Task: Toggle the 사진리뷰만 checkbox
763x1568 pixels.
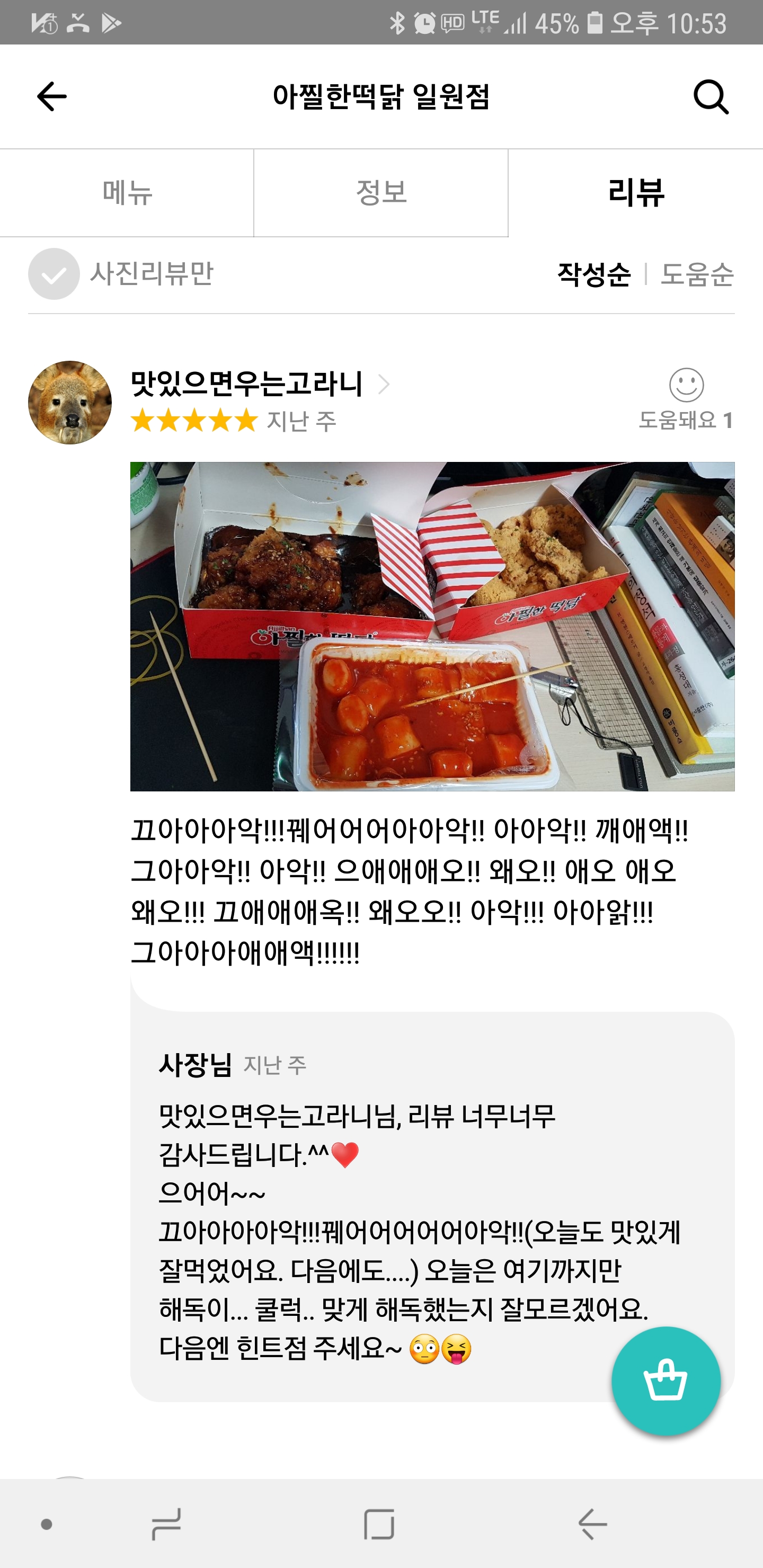Action: pos(54,274)
